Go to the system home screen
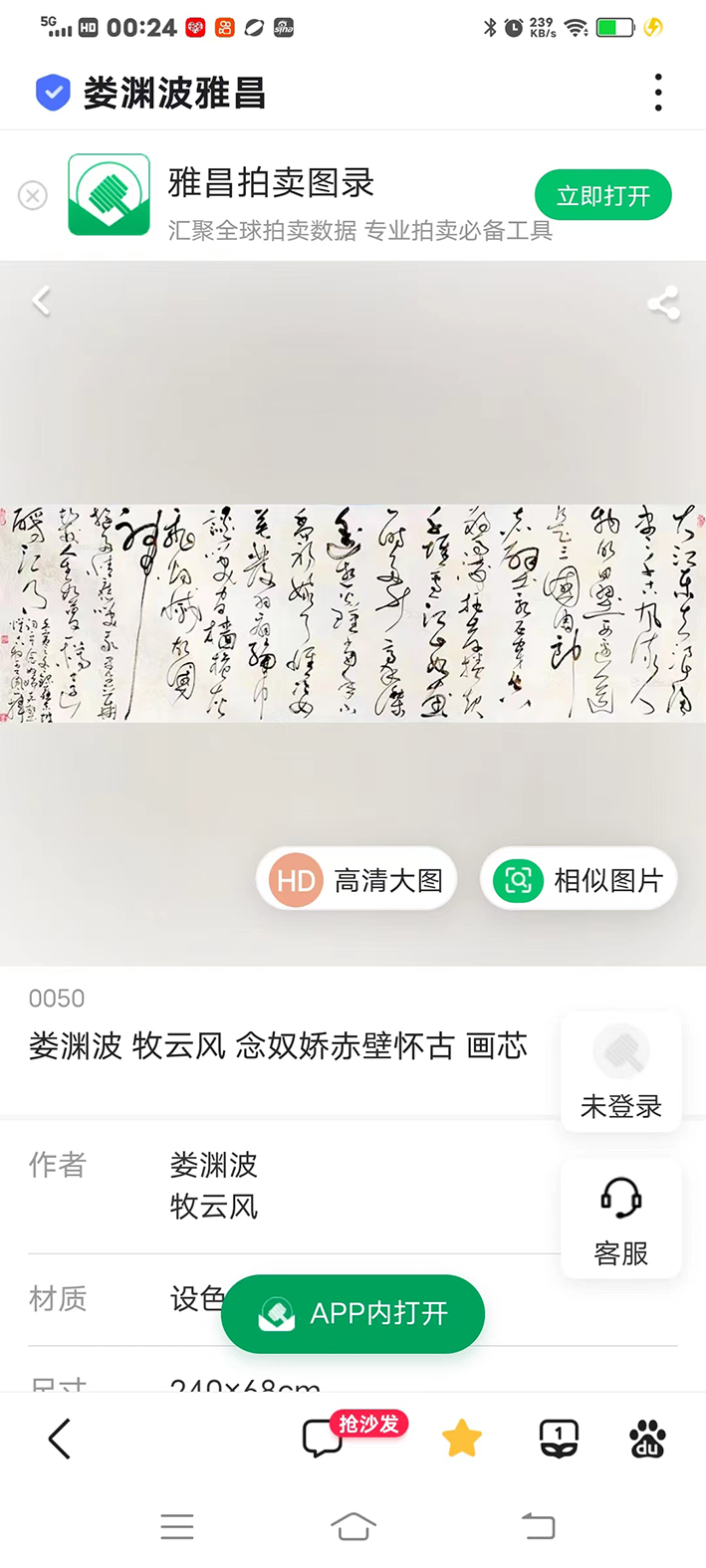The image size is (706, 1568). click(353, 1525)
